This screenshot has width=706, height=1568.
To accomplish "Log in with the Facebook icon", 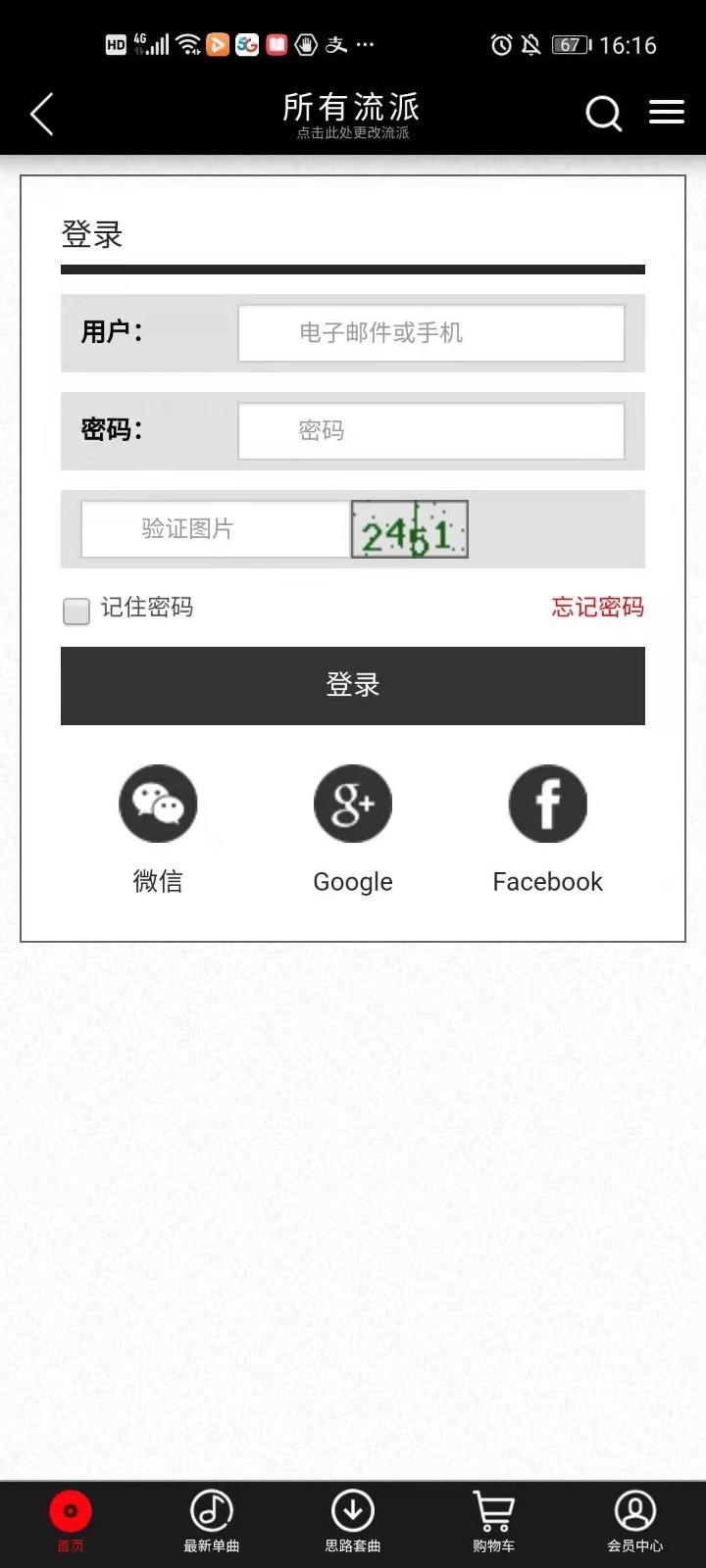I will coord(547,804).
